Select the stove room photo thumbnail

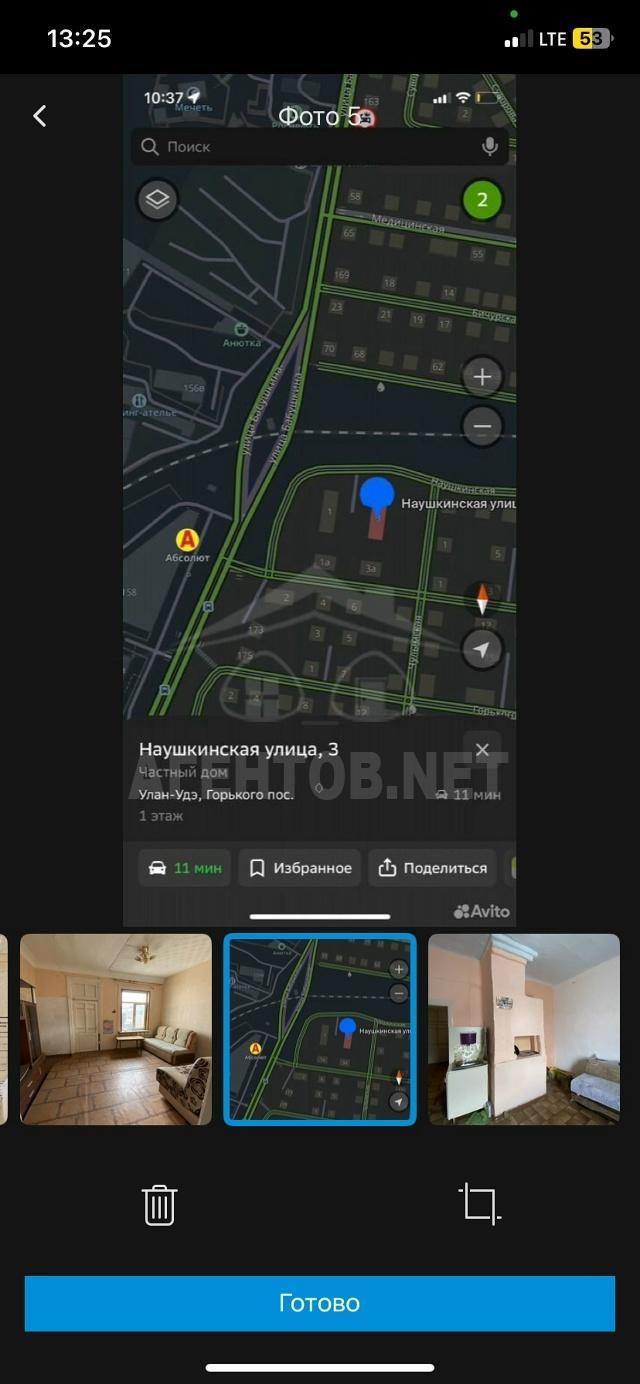tap(524, 1029)
